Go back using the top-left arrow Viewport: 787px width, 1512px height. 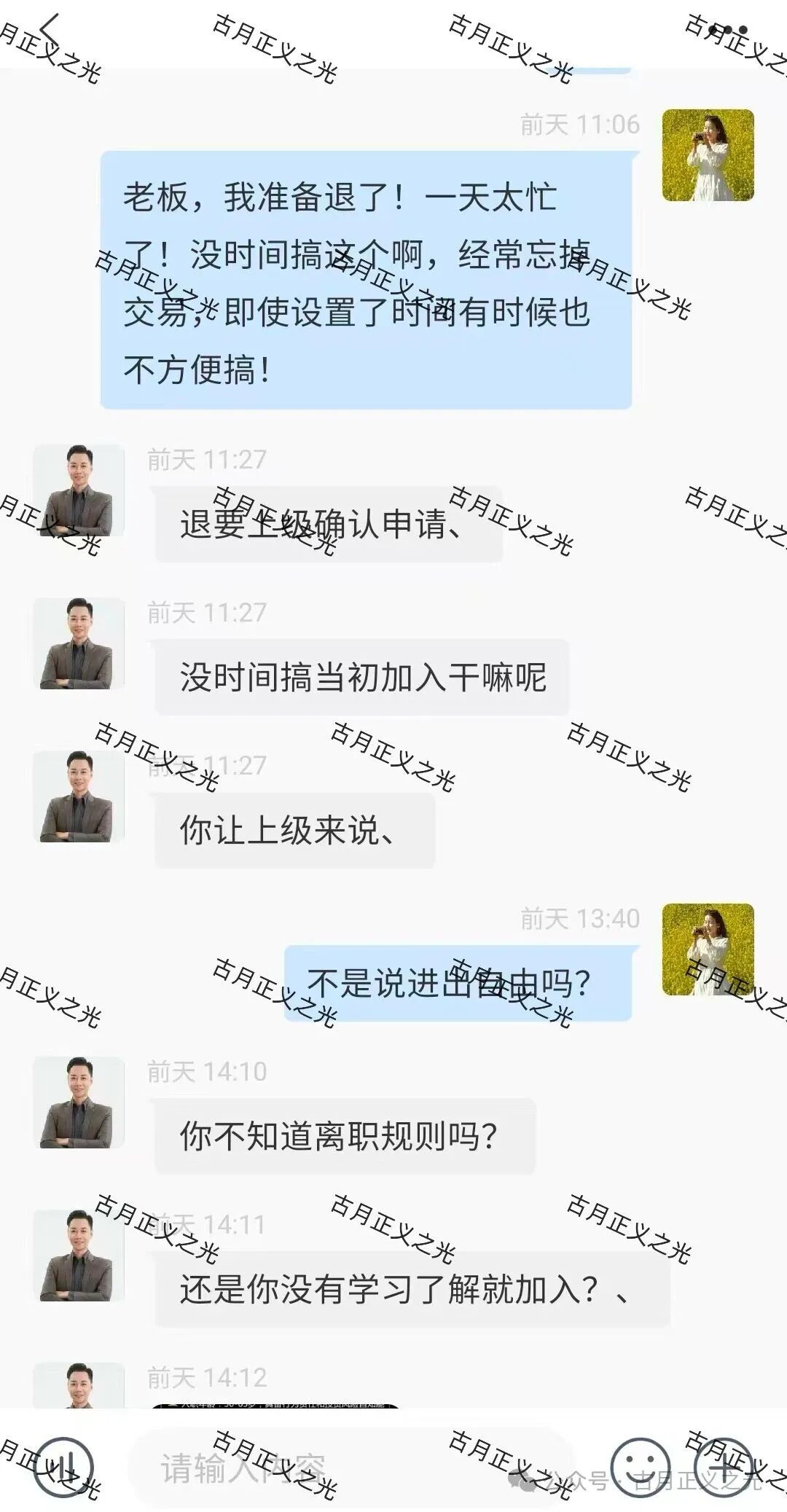50,31
